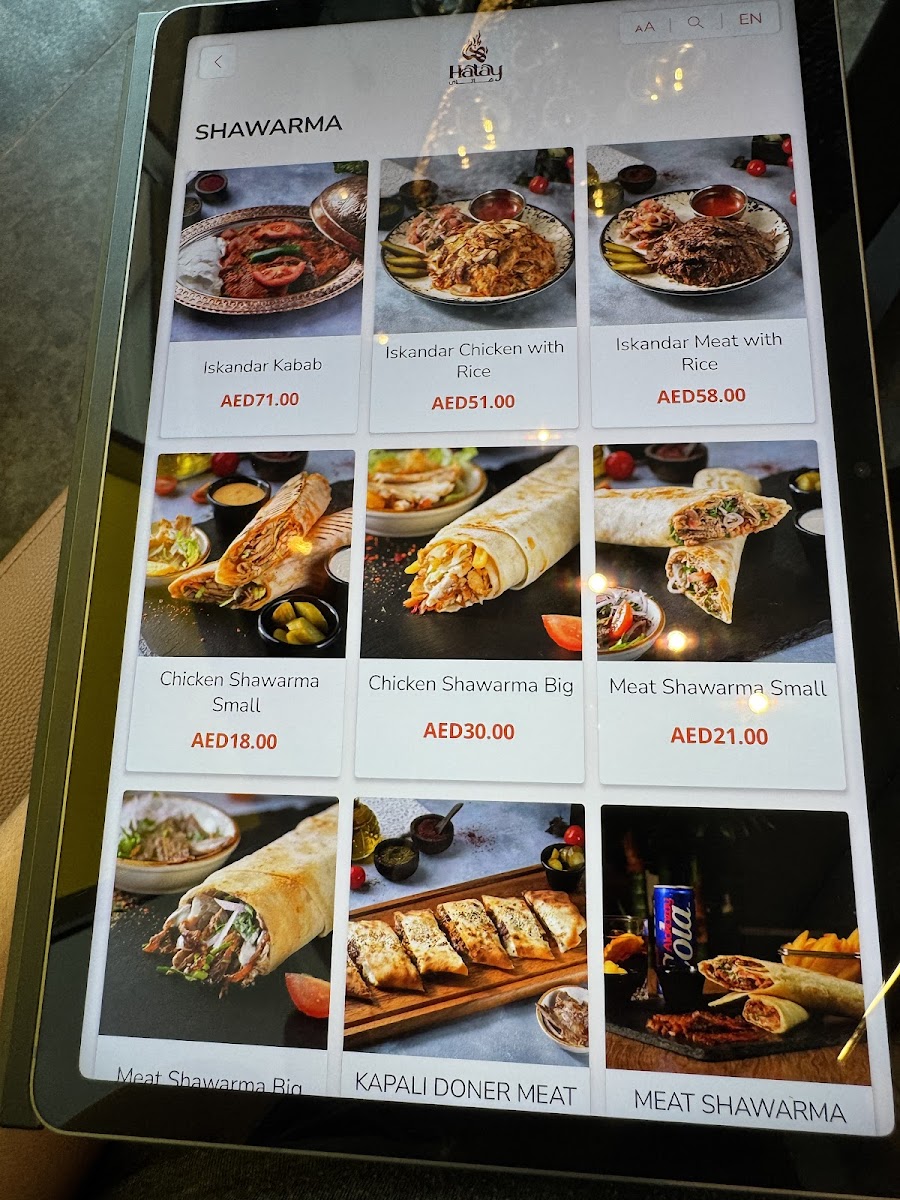Image resolution: width=900 pixels, height=1200 pixels.
Task: Open the Meat Shawarma Big card
Action: tap(215, 938)
